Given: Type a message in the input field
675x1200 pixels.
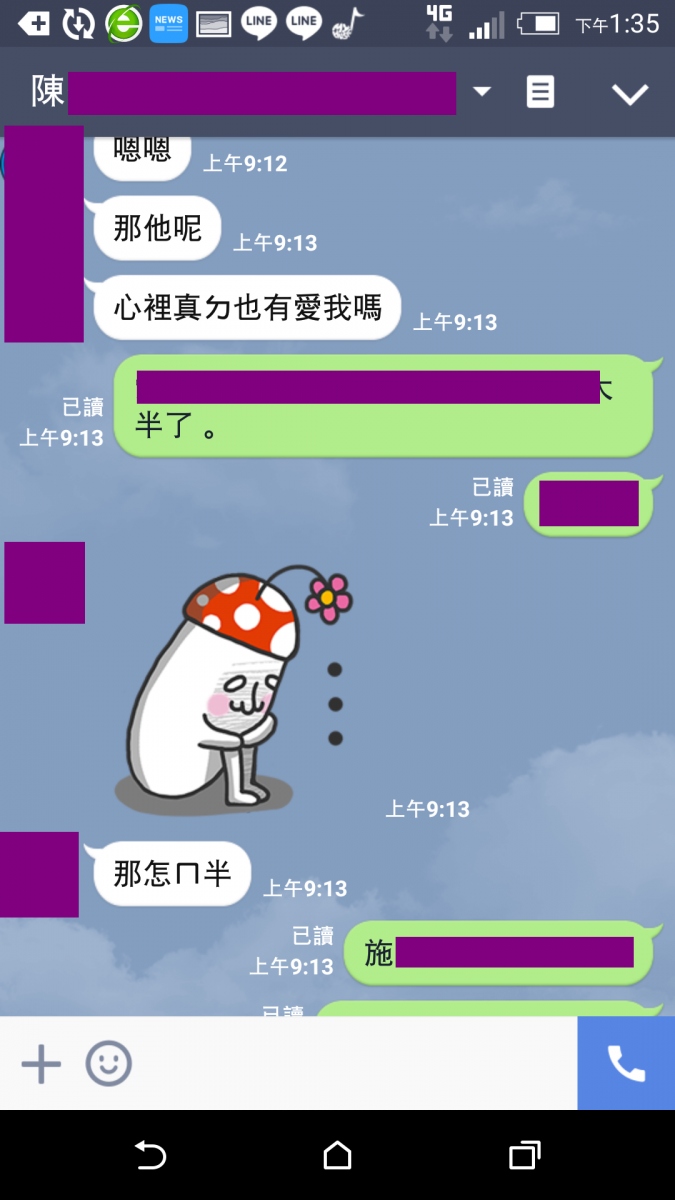Looking at the screenshot, I should pyautogui.click(x=350, y=1064).
